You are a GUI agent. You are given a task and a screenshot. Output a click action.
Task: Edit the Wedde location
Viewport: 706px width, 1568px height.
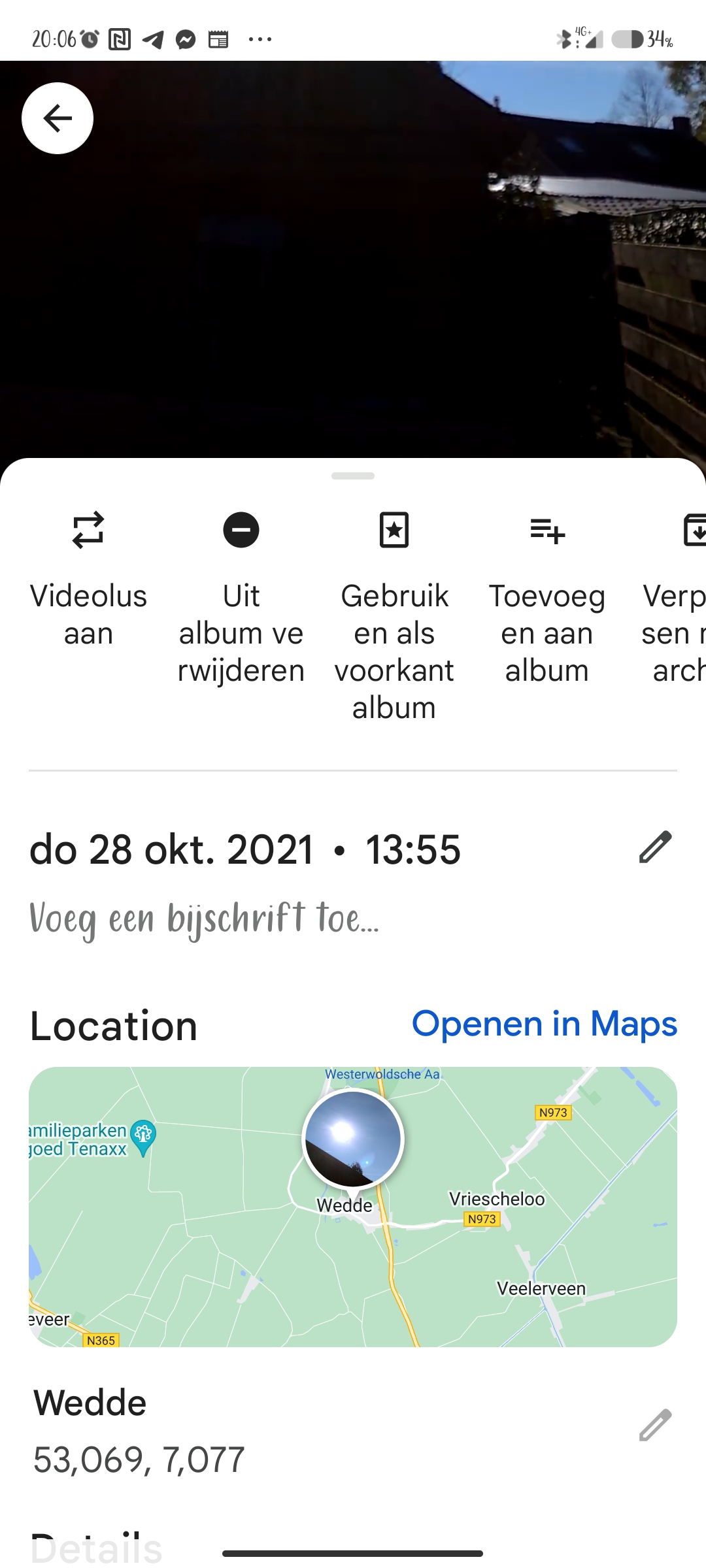[x=656, y=1425]
